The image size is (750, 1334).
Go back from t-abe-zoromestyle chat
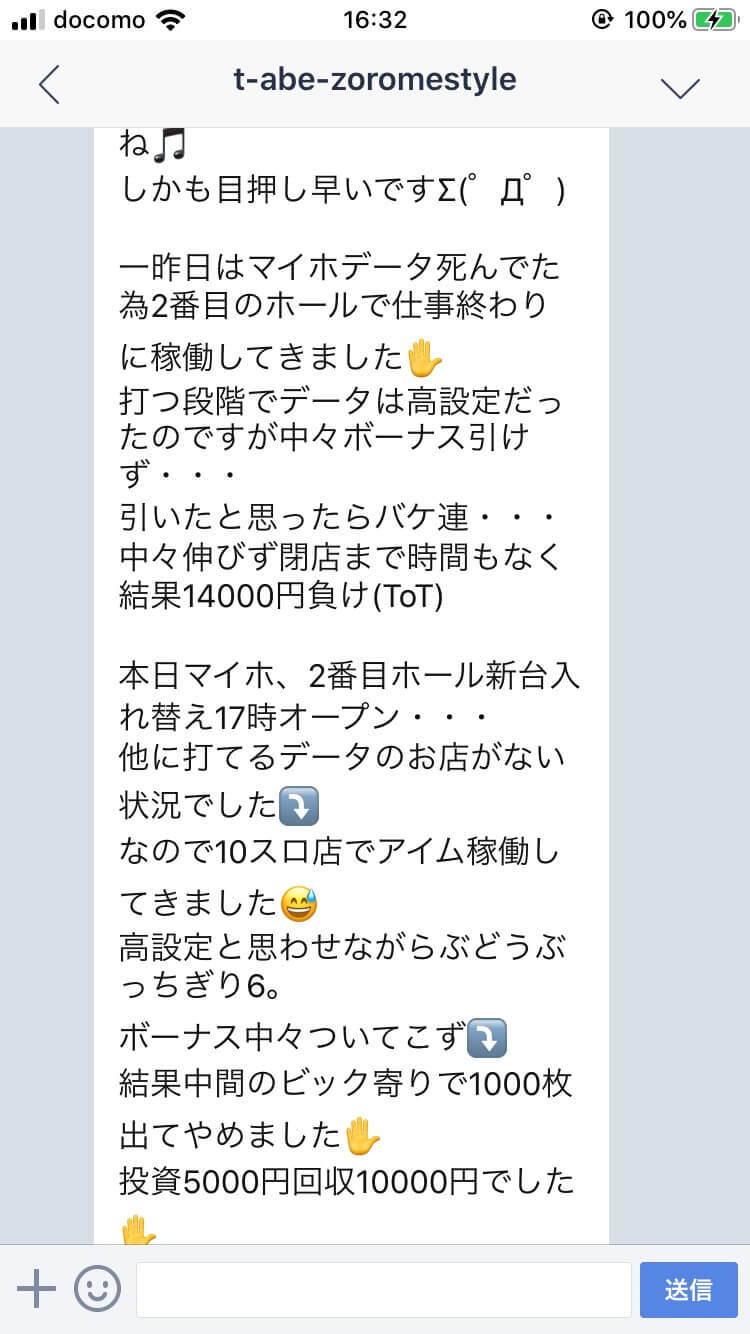[x=49, y=85]
